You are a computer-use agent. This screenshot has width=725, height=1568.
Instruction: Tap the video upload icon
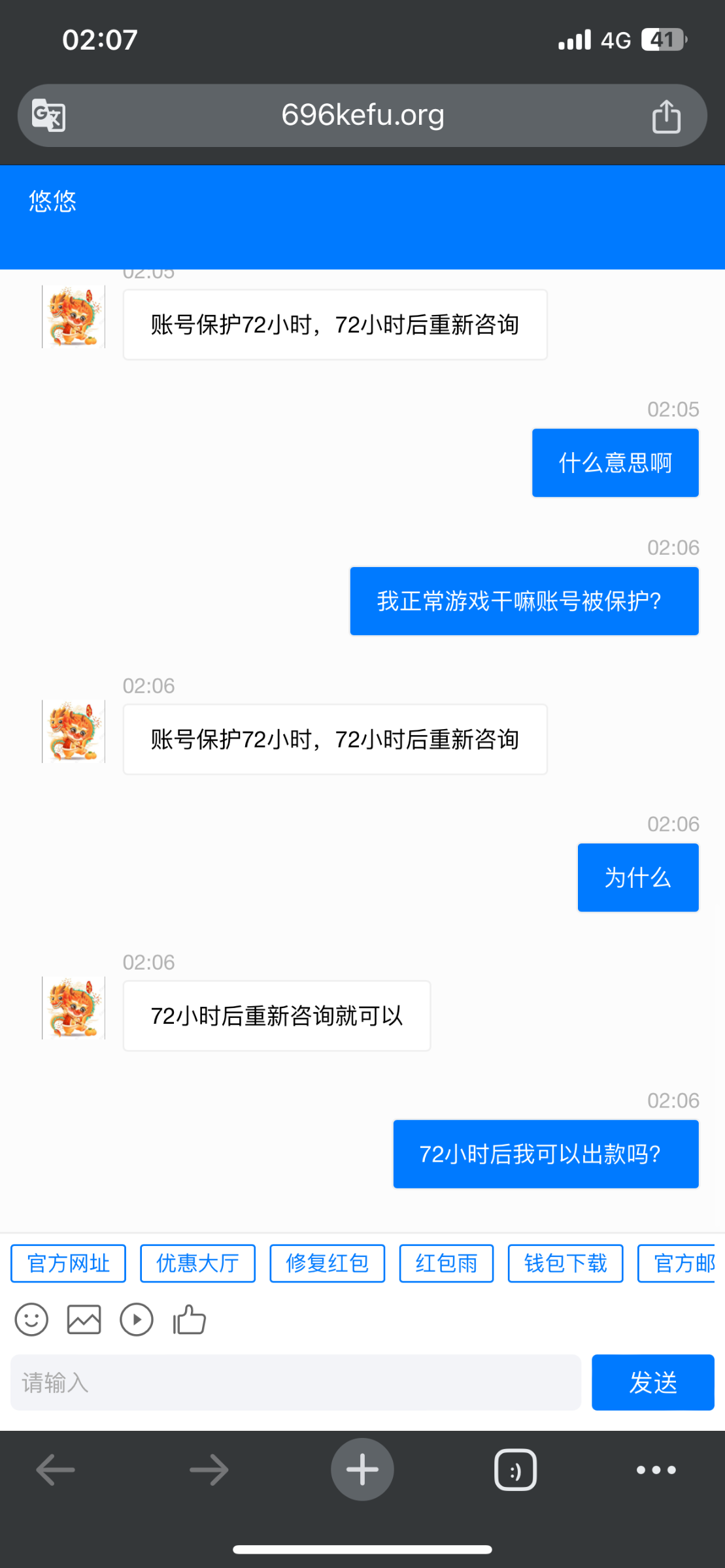click(136, 1319)
